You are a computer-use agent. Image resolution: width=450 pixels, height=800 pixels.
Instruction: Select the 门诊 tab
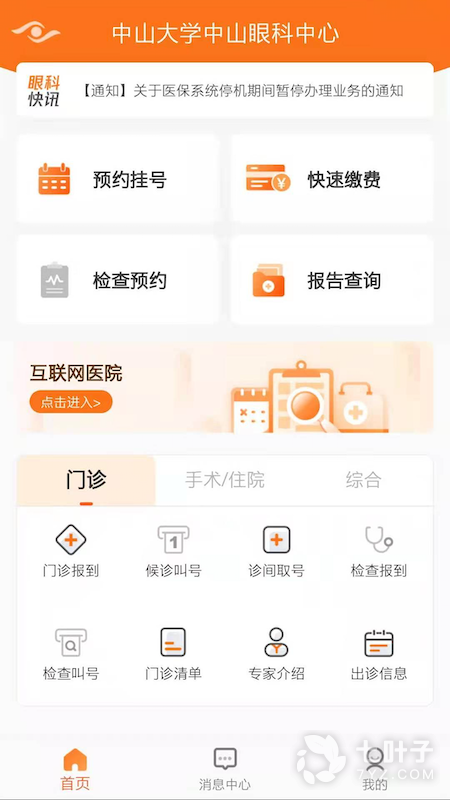click(86, 480)
